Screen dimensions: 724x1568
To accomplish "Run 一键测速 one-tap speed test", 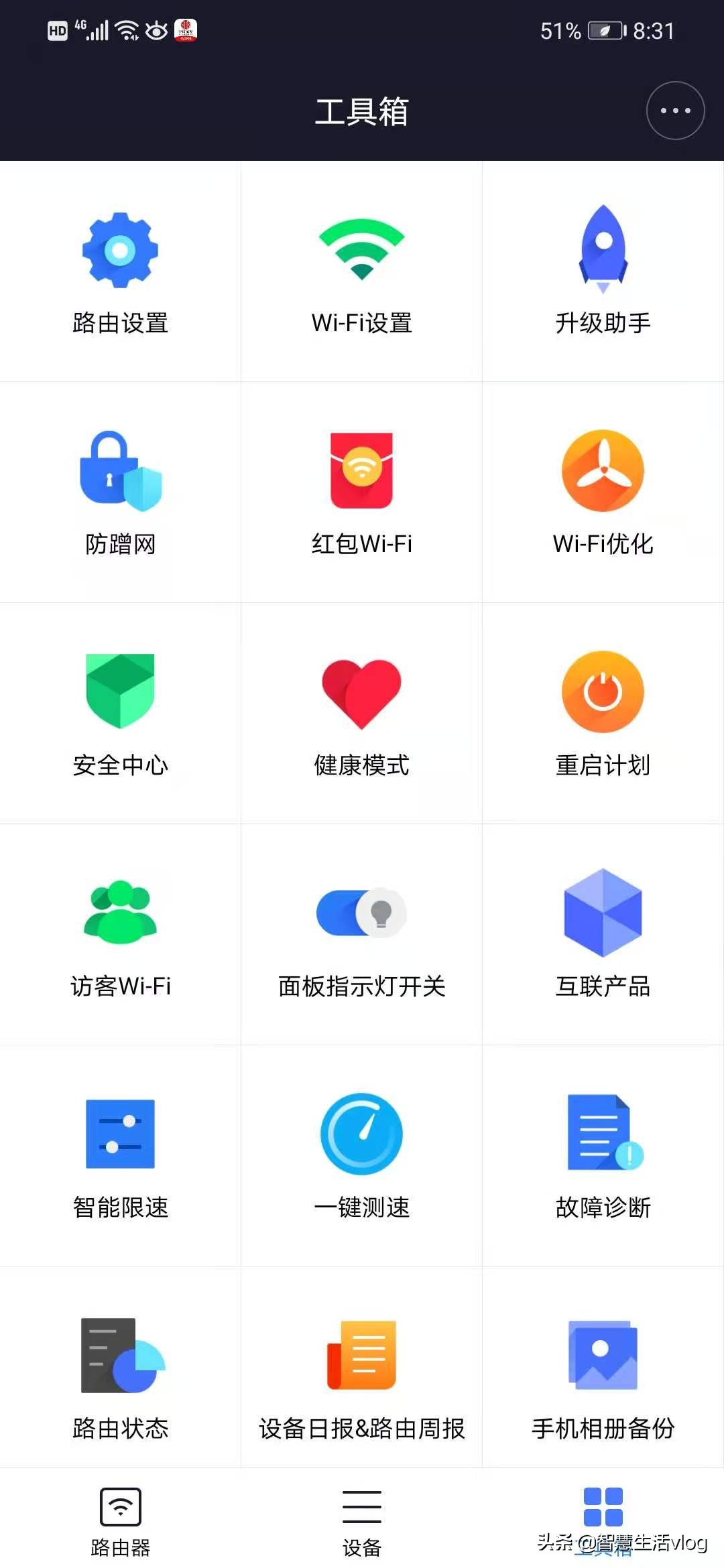I will coord(361,1159).
